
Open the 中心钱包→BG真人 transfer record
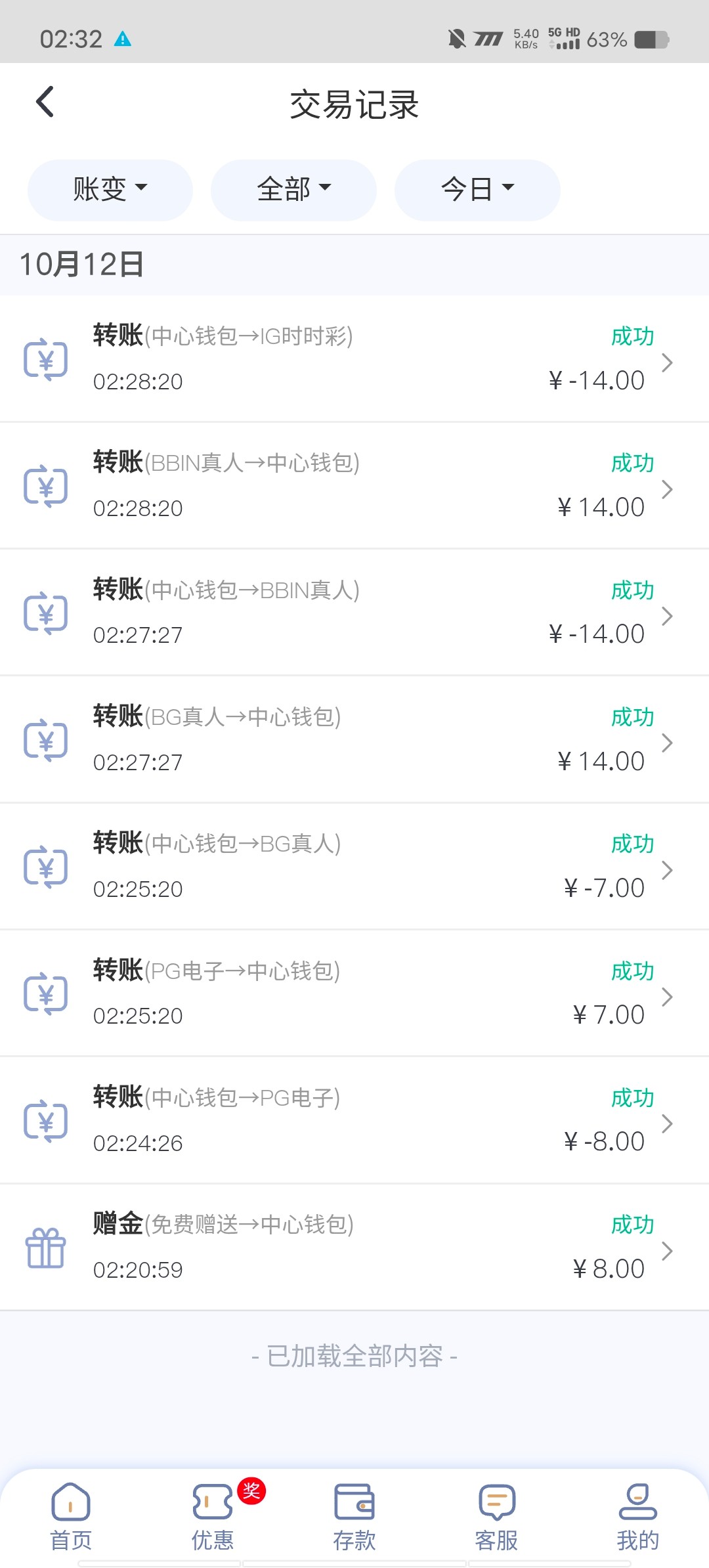[354, 866]
